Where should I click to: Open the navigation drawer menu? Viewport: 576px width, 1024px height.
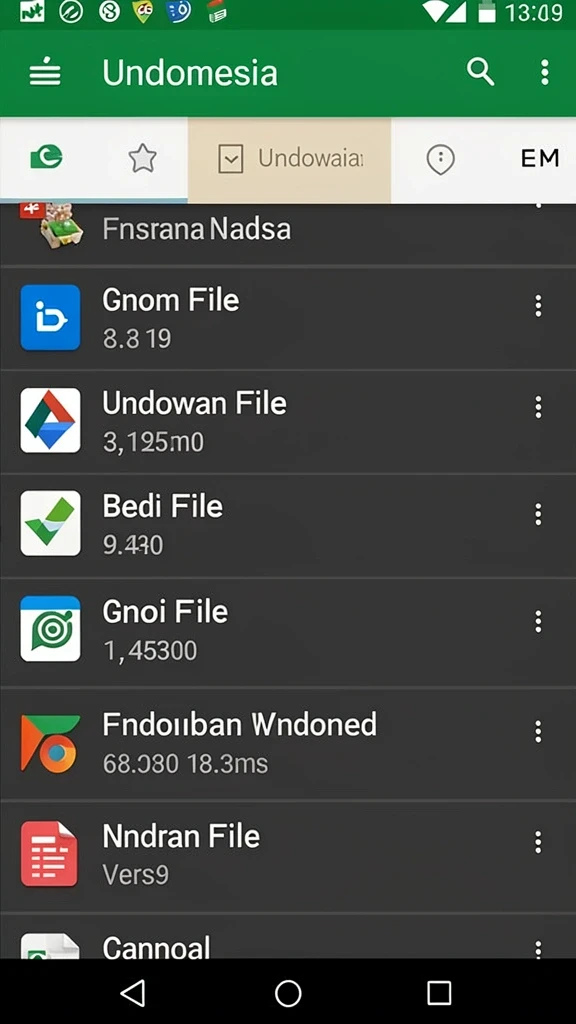pyautogui.click(x=45, y=72)
